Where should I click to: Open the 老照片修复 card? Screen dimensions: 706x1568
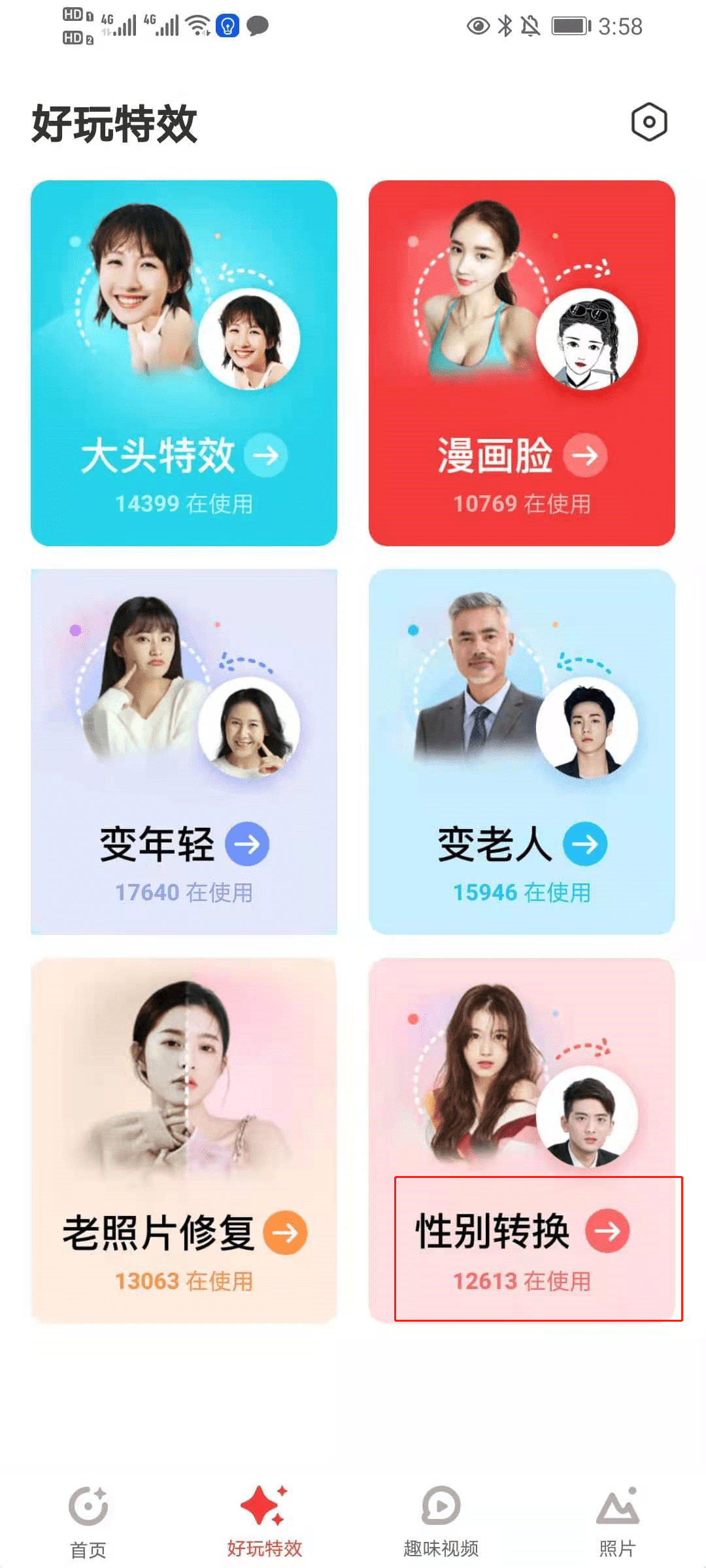point(184,1140)
